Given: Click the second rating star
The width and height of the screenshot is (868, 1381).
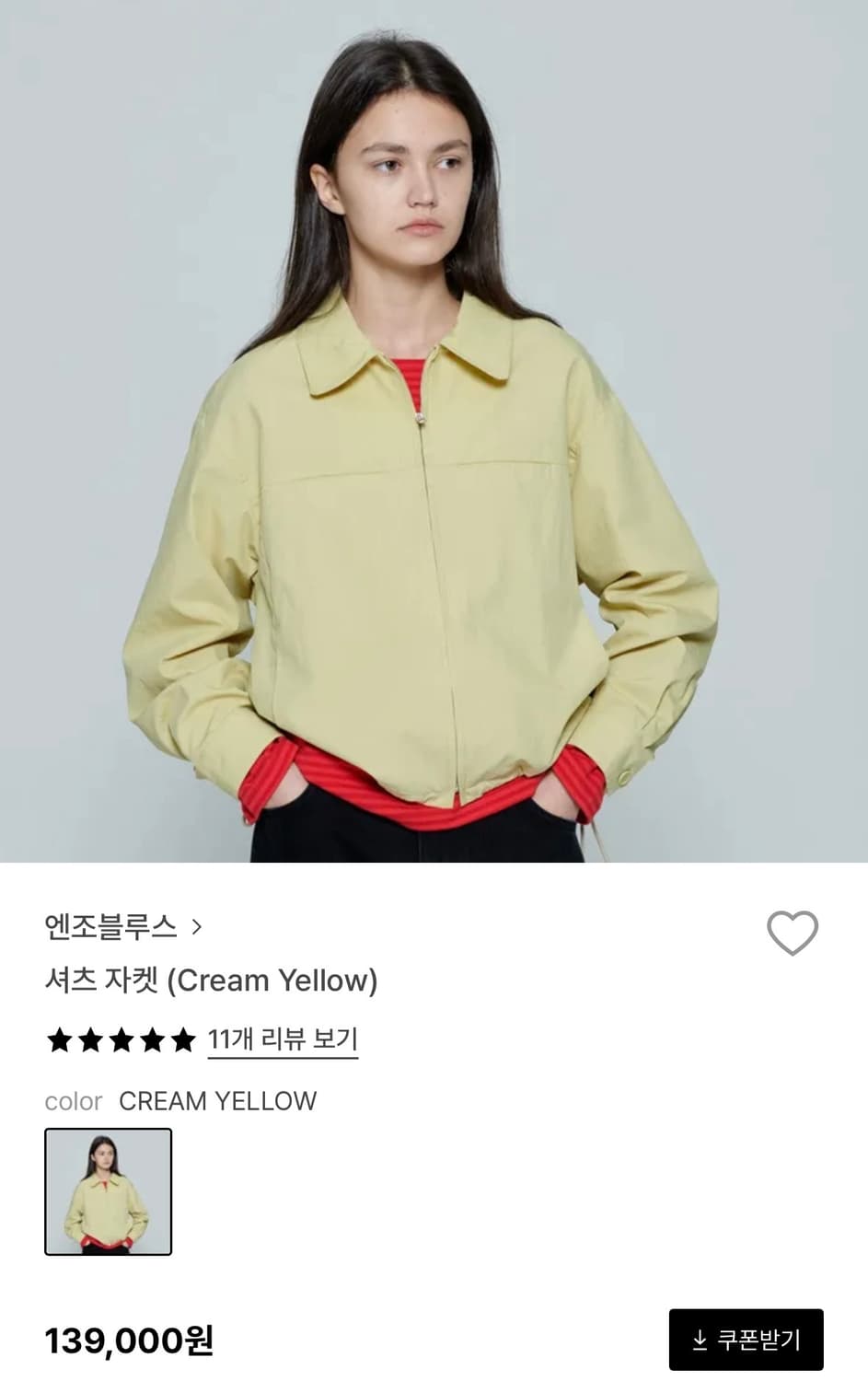Looking at the screenshot, I should pos(90,1039).
